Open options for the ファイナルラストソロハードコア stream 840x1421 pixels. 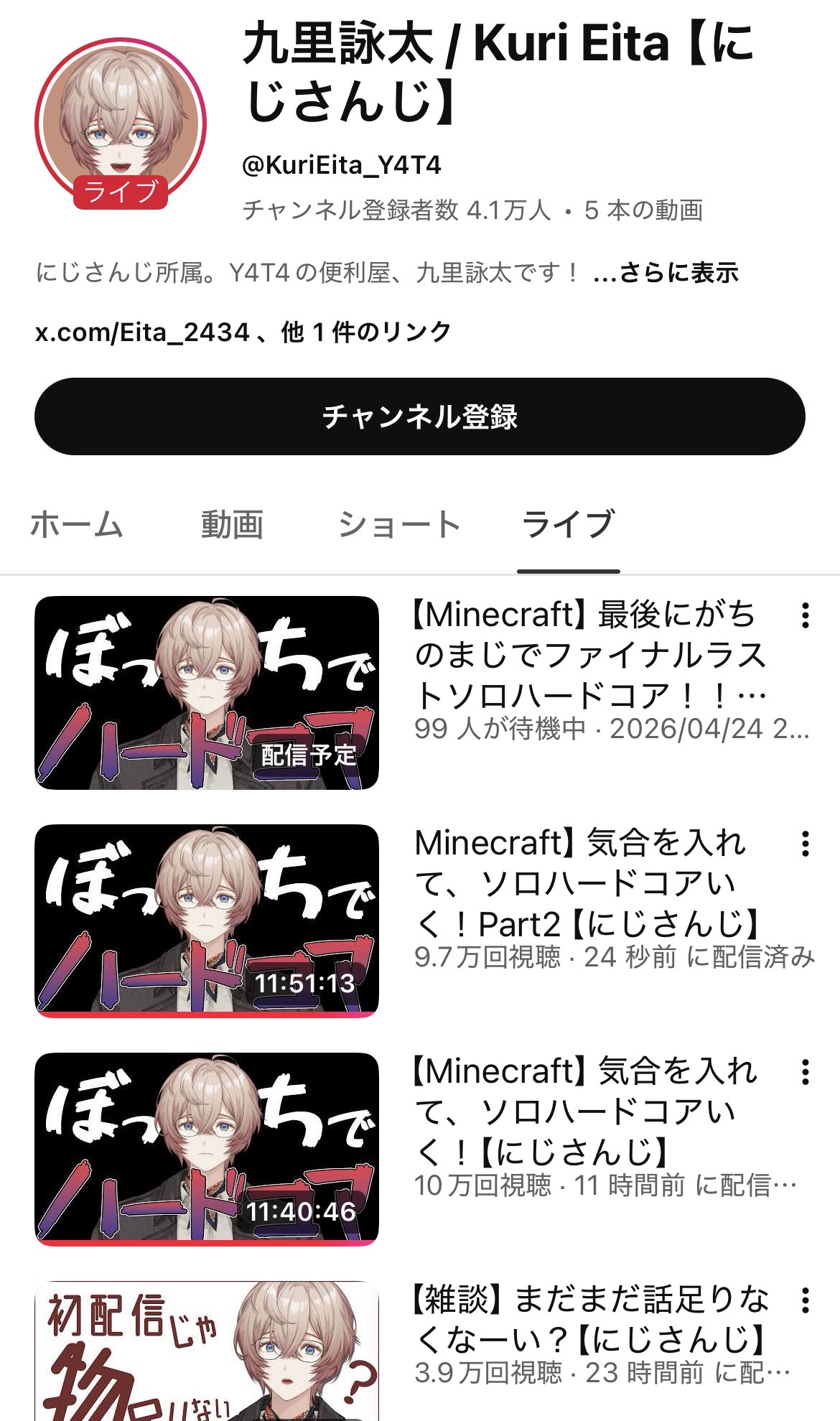coord(806,616)
